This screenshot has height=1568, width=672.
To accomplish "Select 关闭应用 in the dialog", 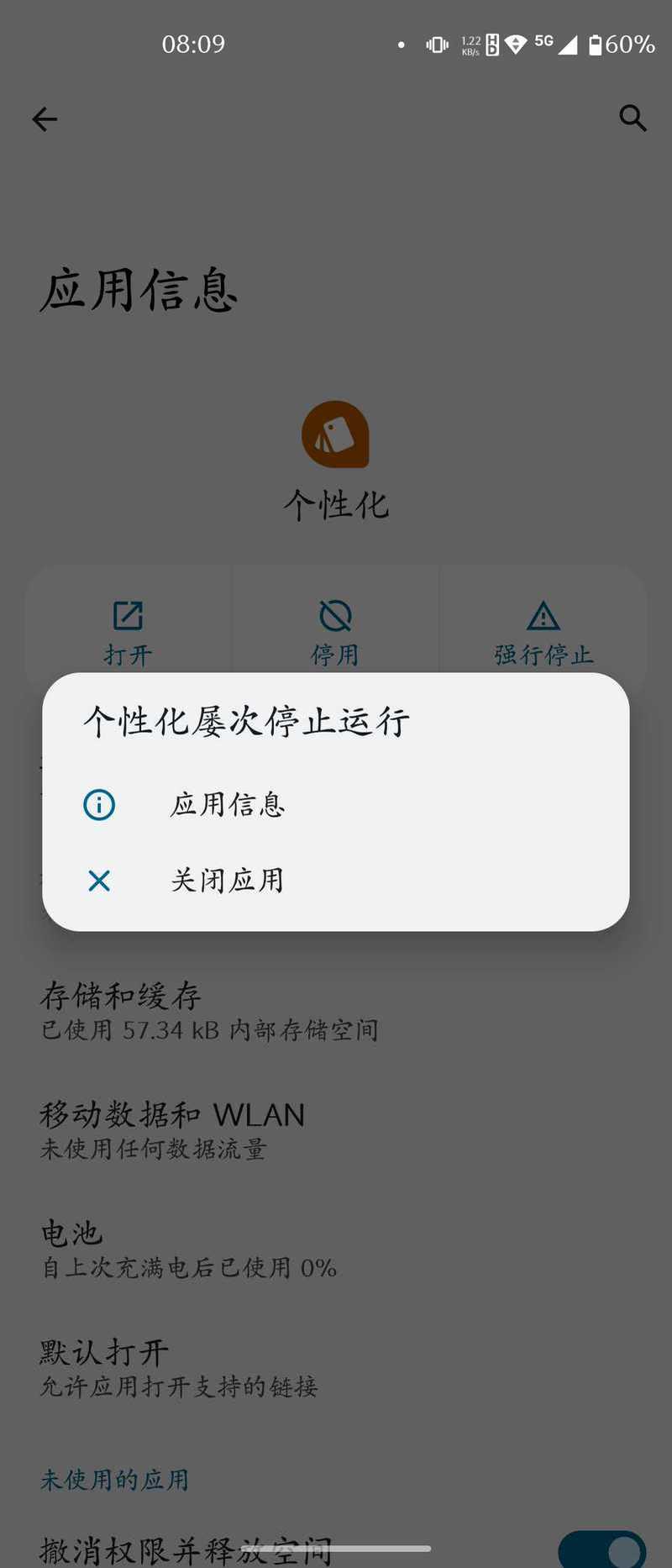I will pyautogui.click(x=227, y=880).
